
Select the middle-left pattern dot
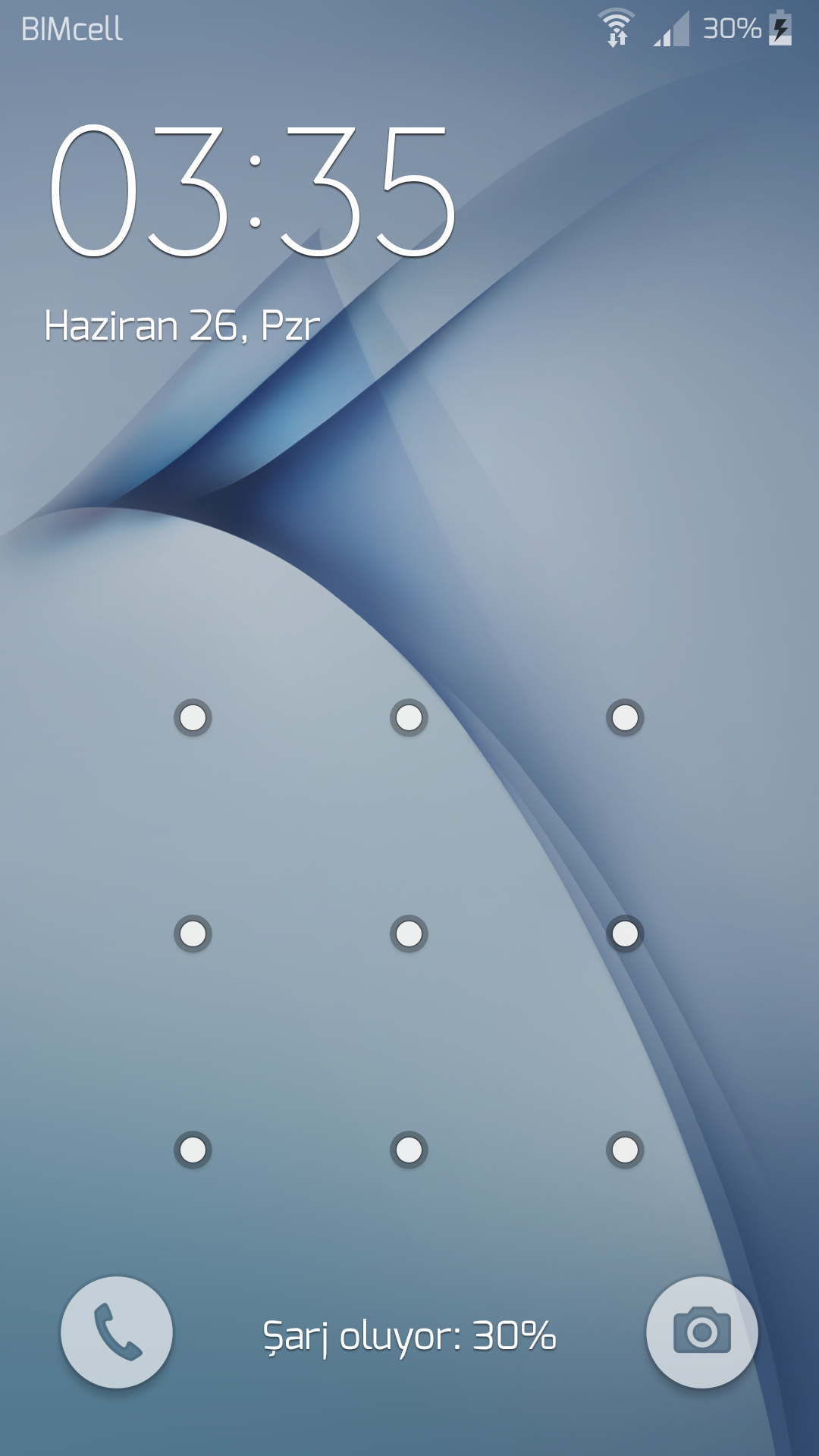(x=193, y=934)
